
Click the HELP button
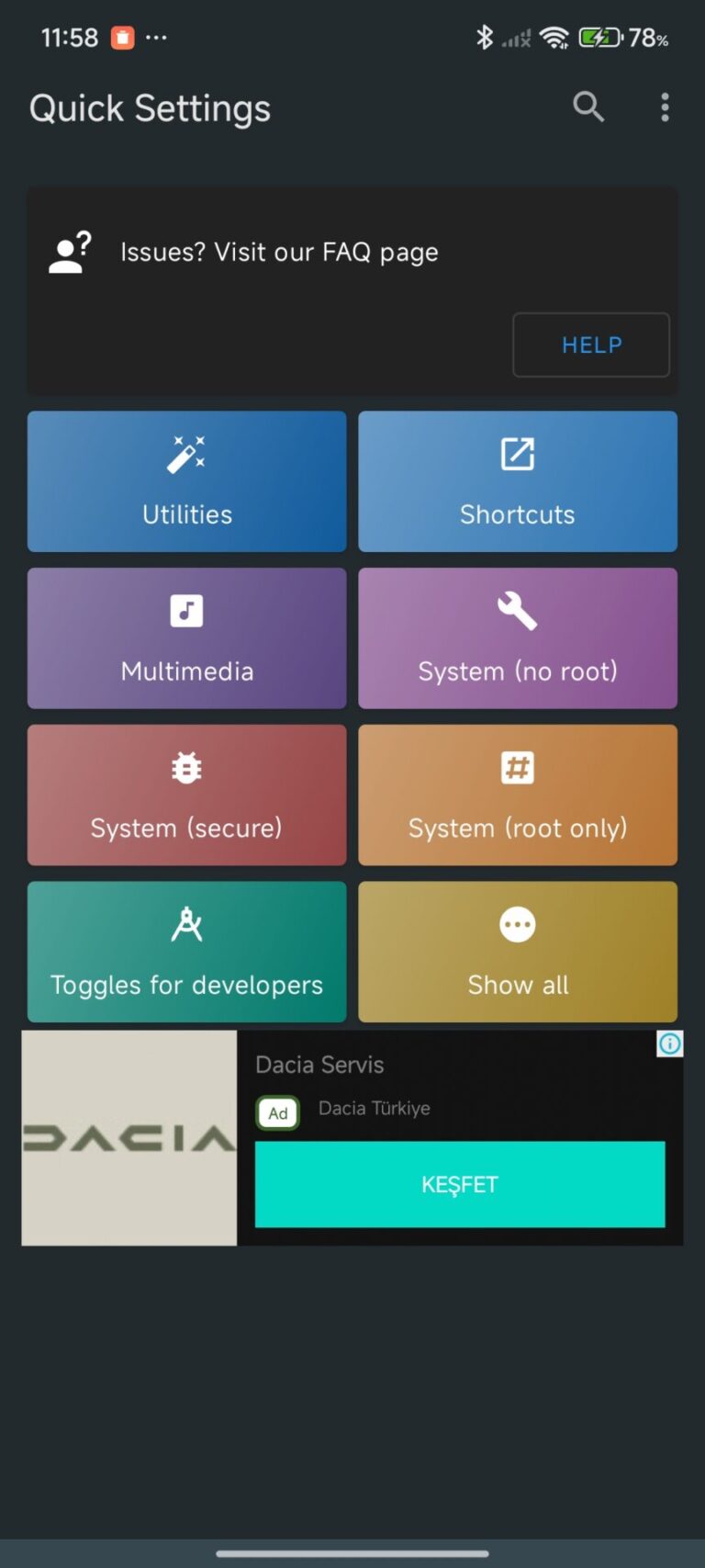point(590,345)
